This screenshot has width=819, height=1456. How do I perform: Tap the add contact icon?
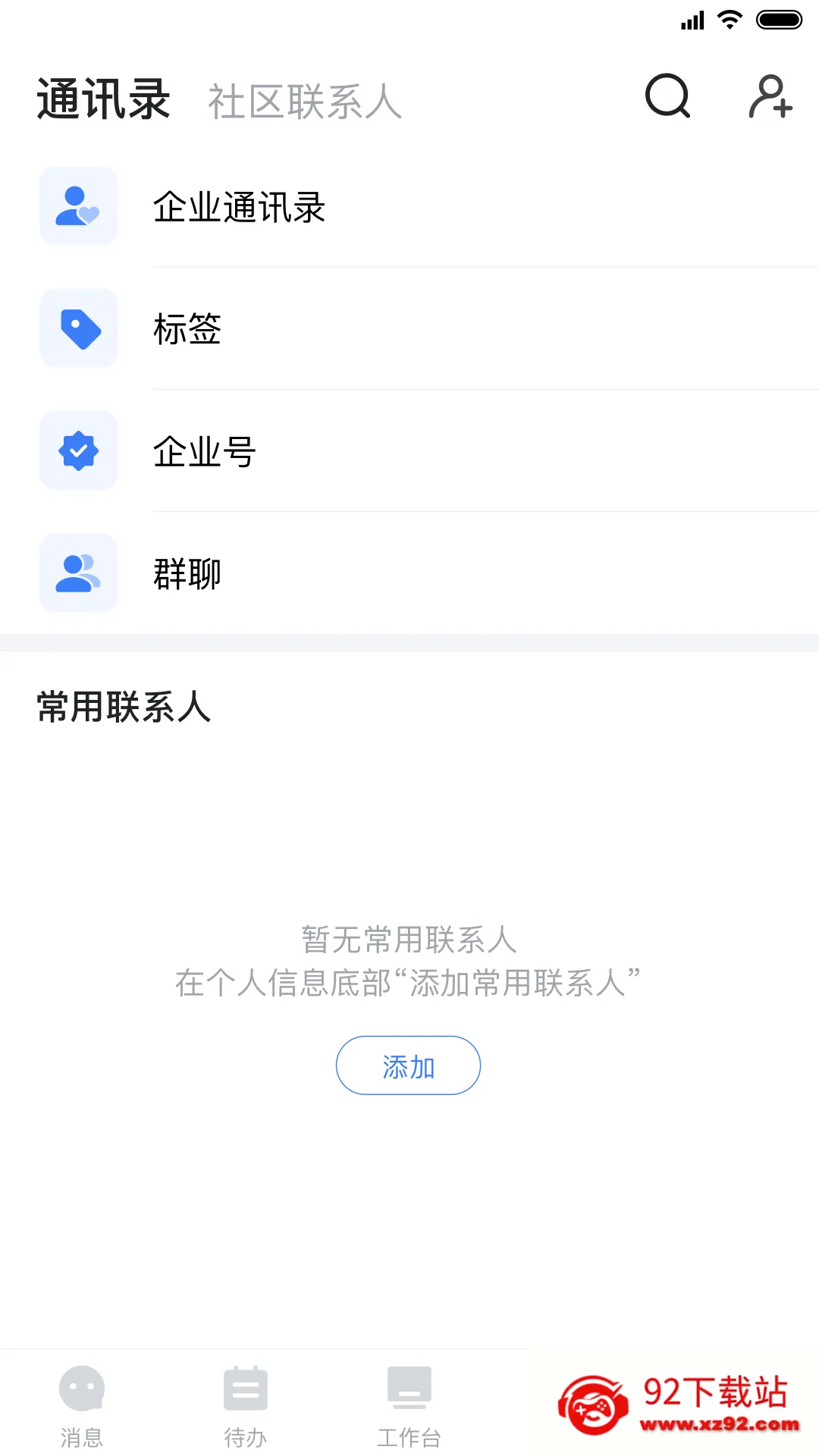coord(770,96)
